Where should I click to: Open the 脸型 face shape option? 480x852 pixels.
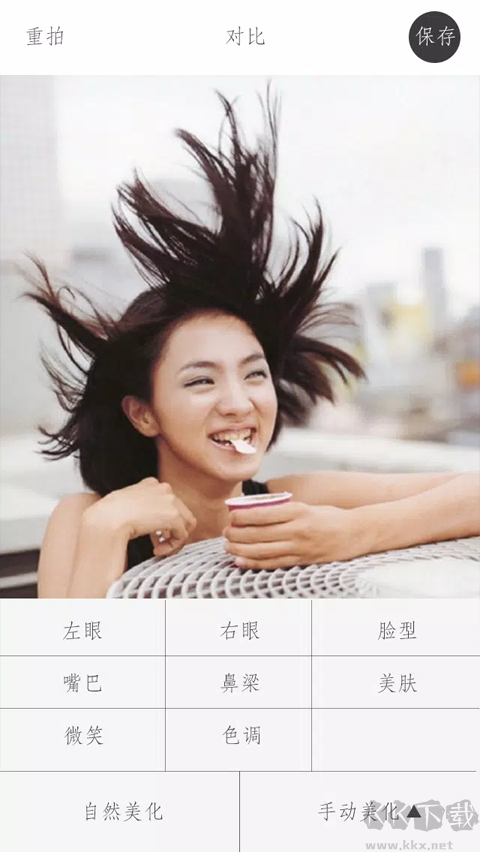[397, 630]
